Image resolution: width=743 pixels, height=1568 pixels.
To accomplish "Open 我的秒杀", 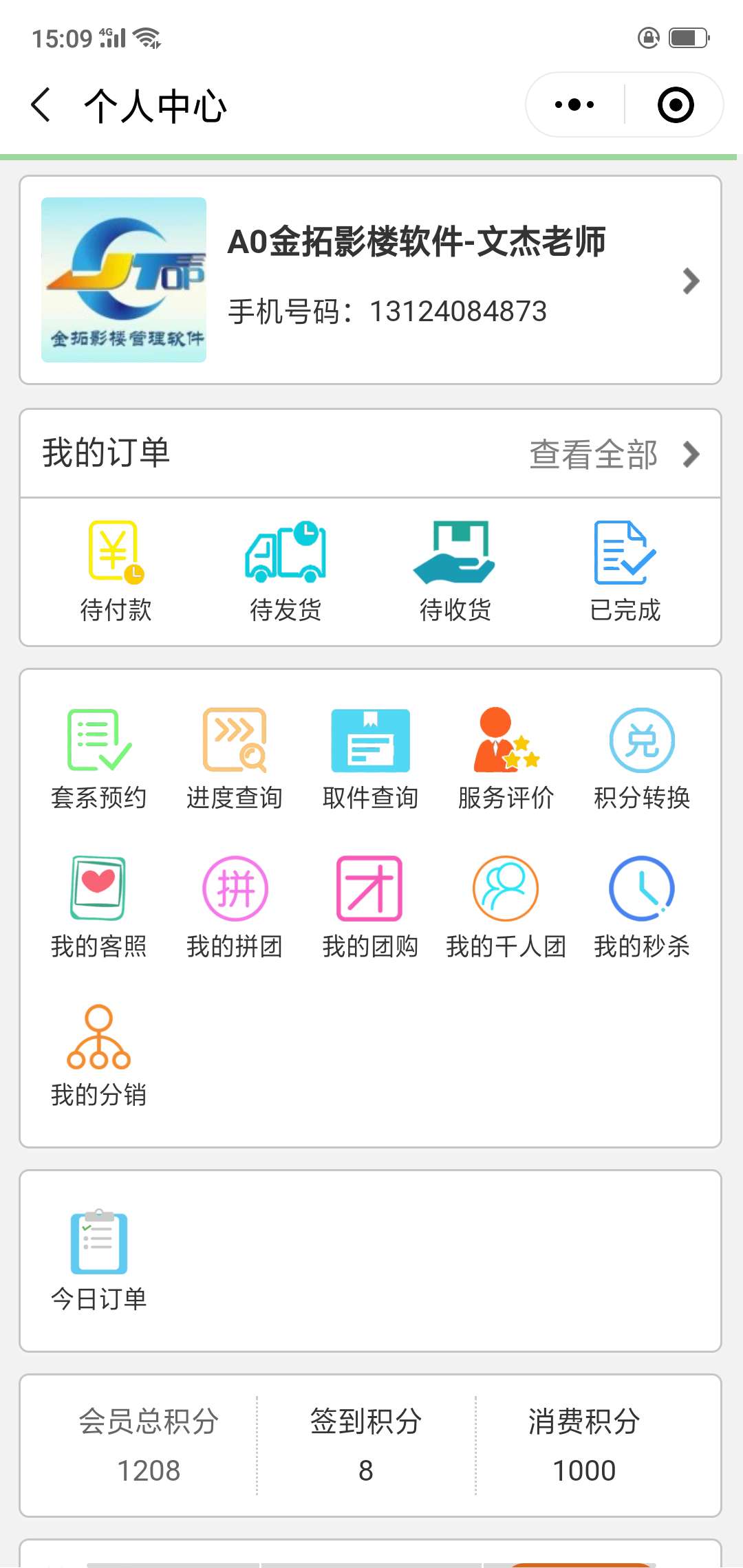I will 642,908.
